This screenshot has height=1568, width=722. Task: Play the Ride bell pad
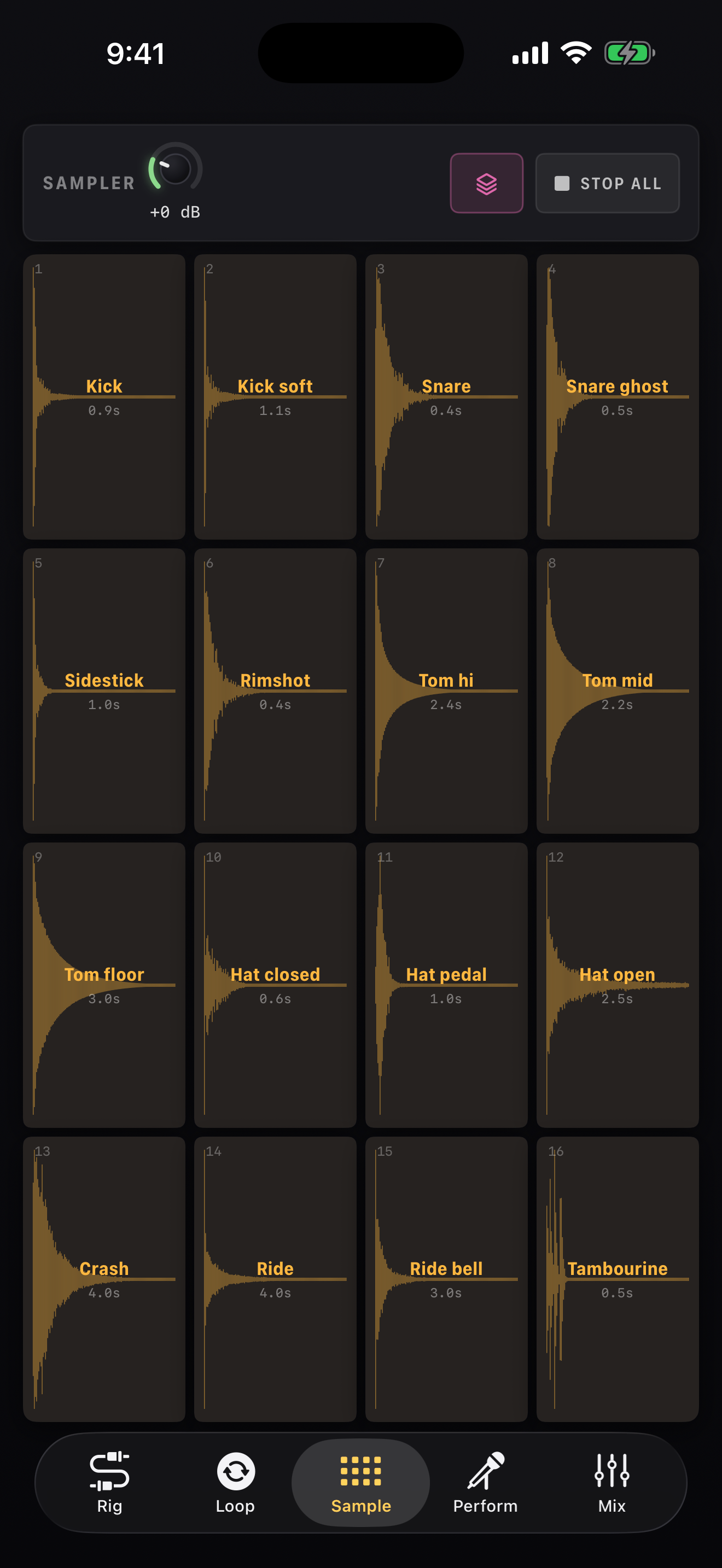pyautogui.click(x=446, y=1279)
